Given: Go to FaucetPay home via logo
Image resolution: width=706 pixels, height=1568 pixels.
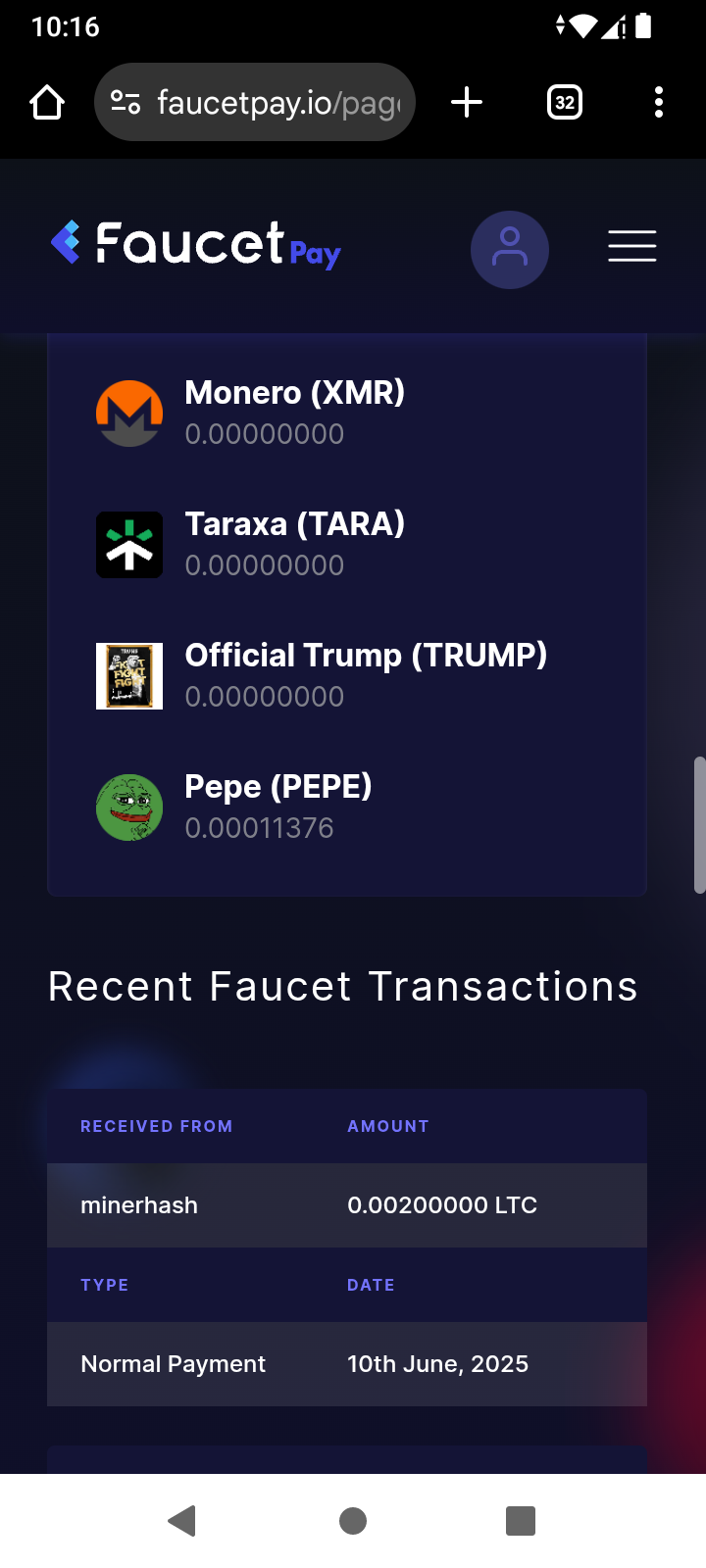Looking at the screenshot, I should 196,244.
